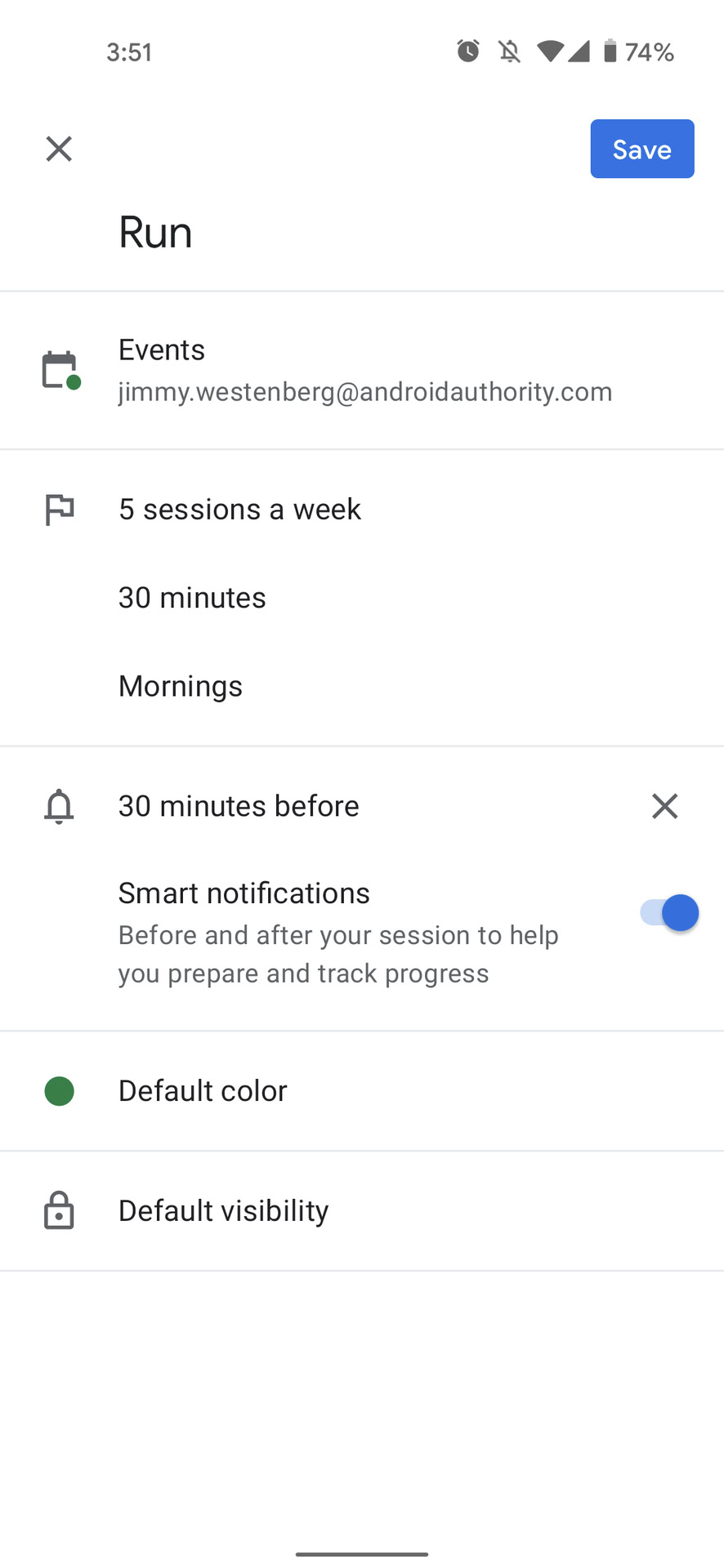Change the Events calendar account
The image size is (724, 1568).
pyautogui.click(x=364, y=370)
